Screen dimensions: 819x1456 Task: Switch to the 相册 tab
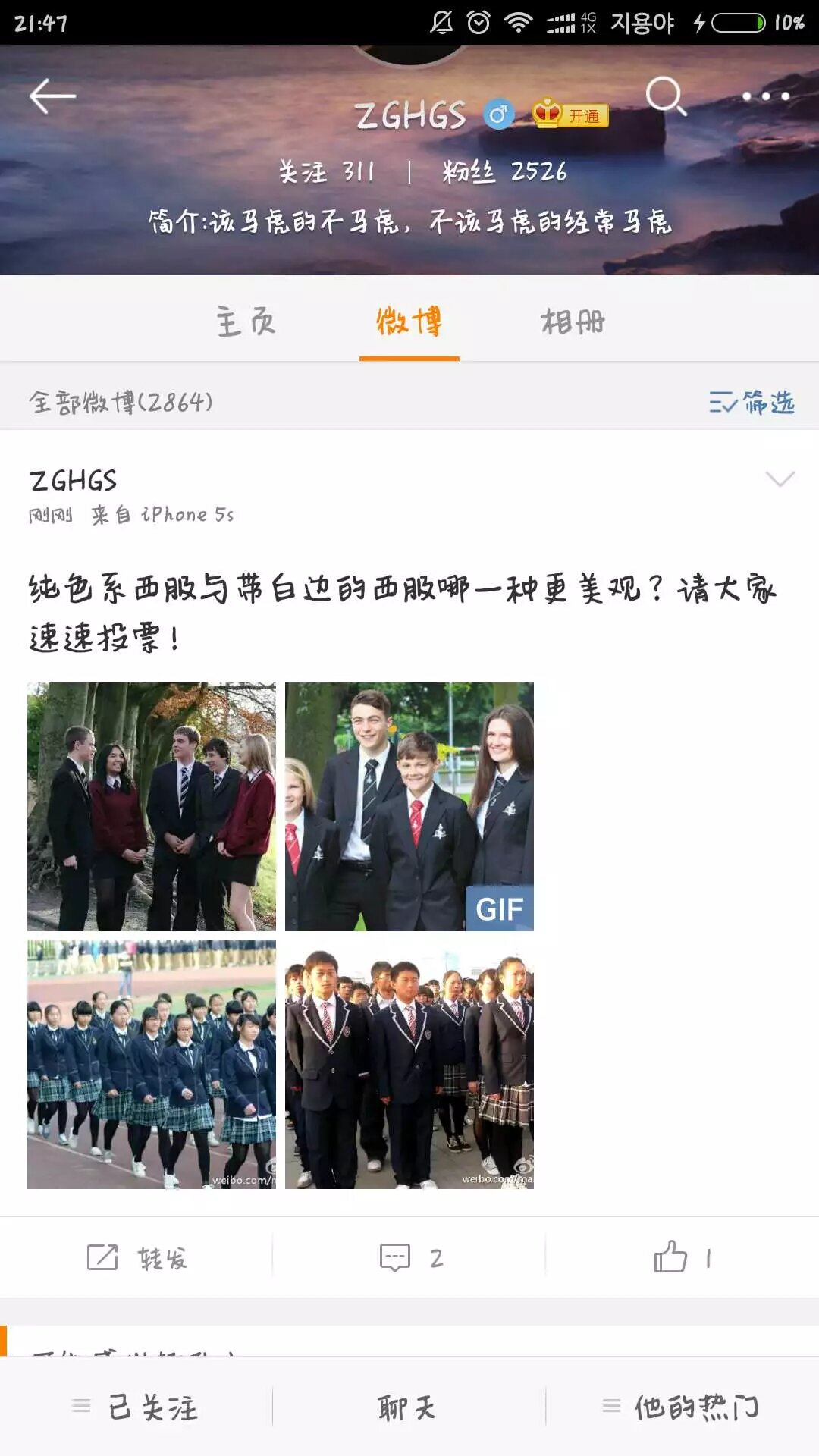(x=573, y=322)
